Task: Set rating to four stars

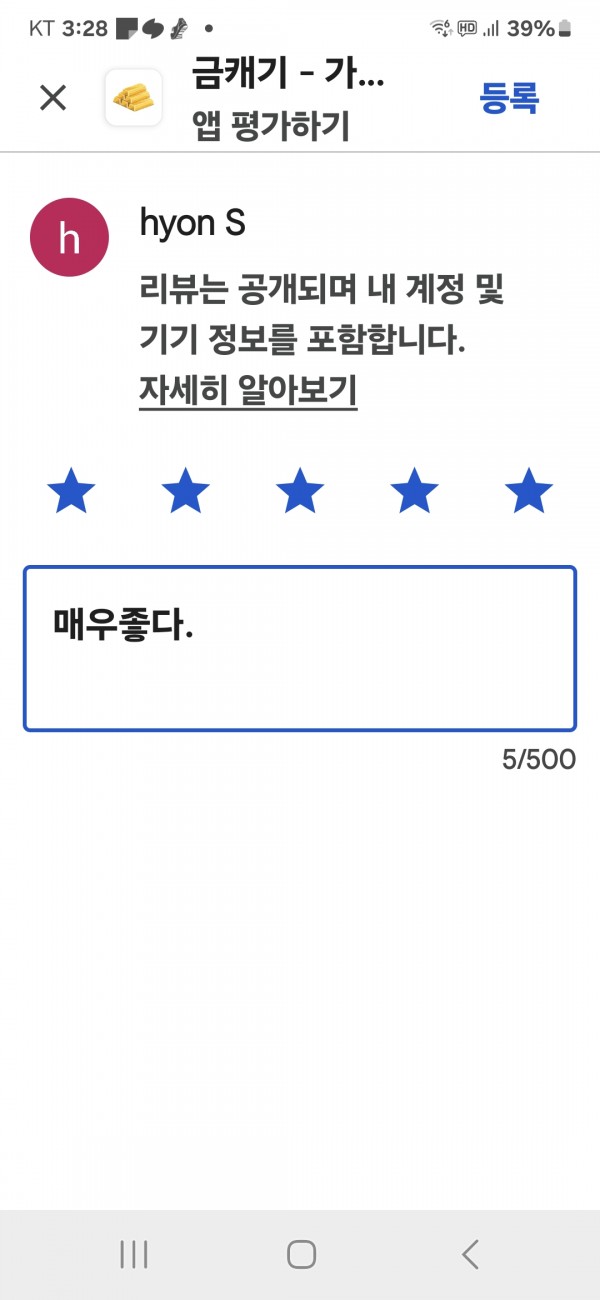Action: (x=414, y=492)
